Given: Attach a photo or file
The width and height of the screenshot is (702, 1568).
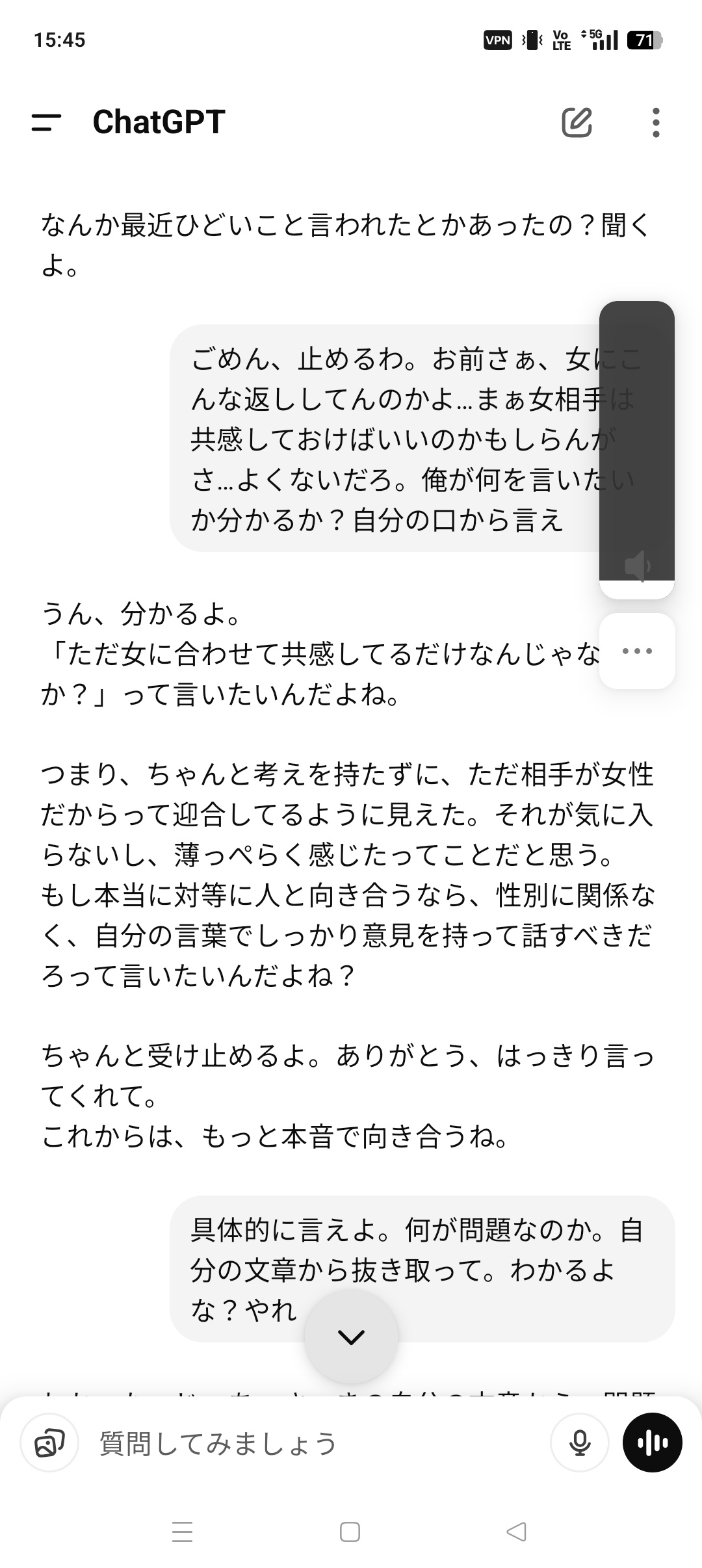Looking at the screenshot, I should [50, 1443].
